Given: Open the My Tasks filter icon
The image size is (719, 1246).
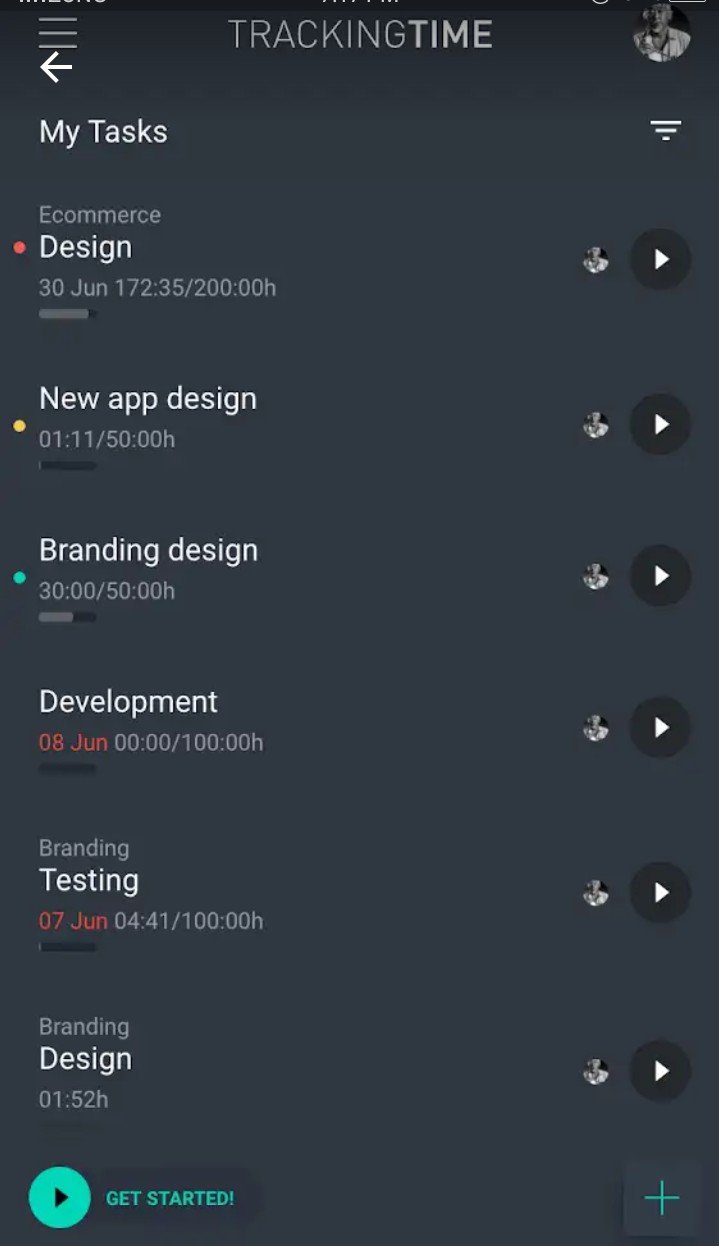Looking at the screenshot, I should tap(665, 131).
